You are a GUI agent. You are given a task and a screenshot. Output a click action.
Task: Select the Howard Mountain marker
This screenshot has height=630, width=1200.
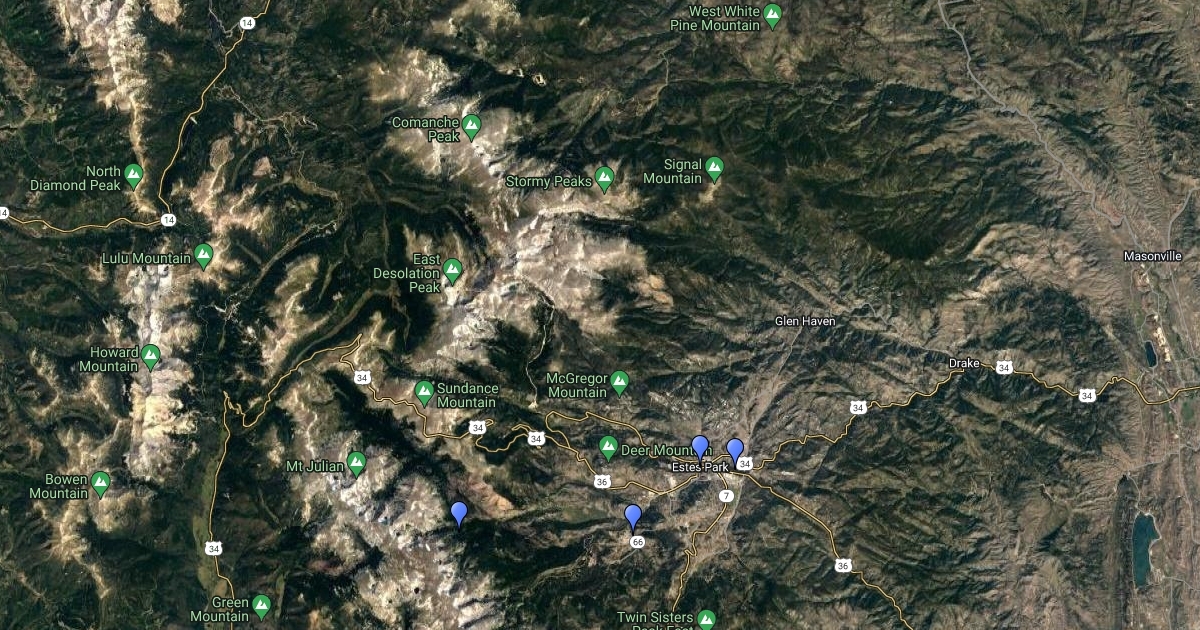tap(151, 356)
